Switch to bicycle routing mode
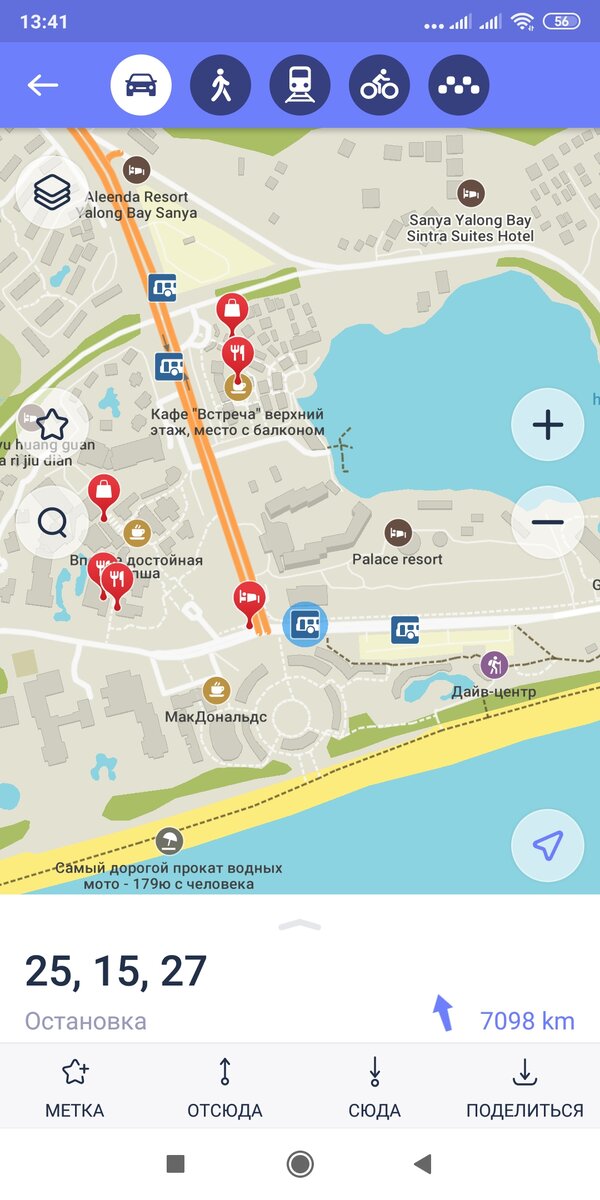This screenshot has width=600, height=1200. (379, 85)
